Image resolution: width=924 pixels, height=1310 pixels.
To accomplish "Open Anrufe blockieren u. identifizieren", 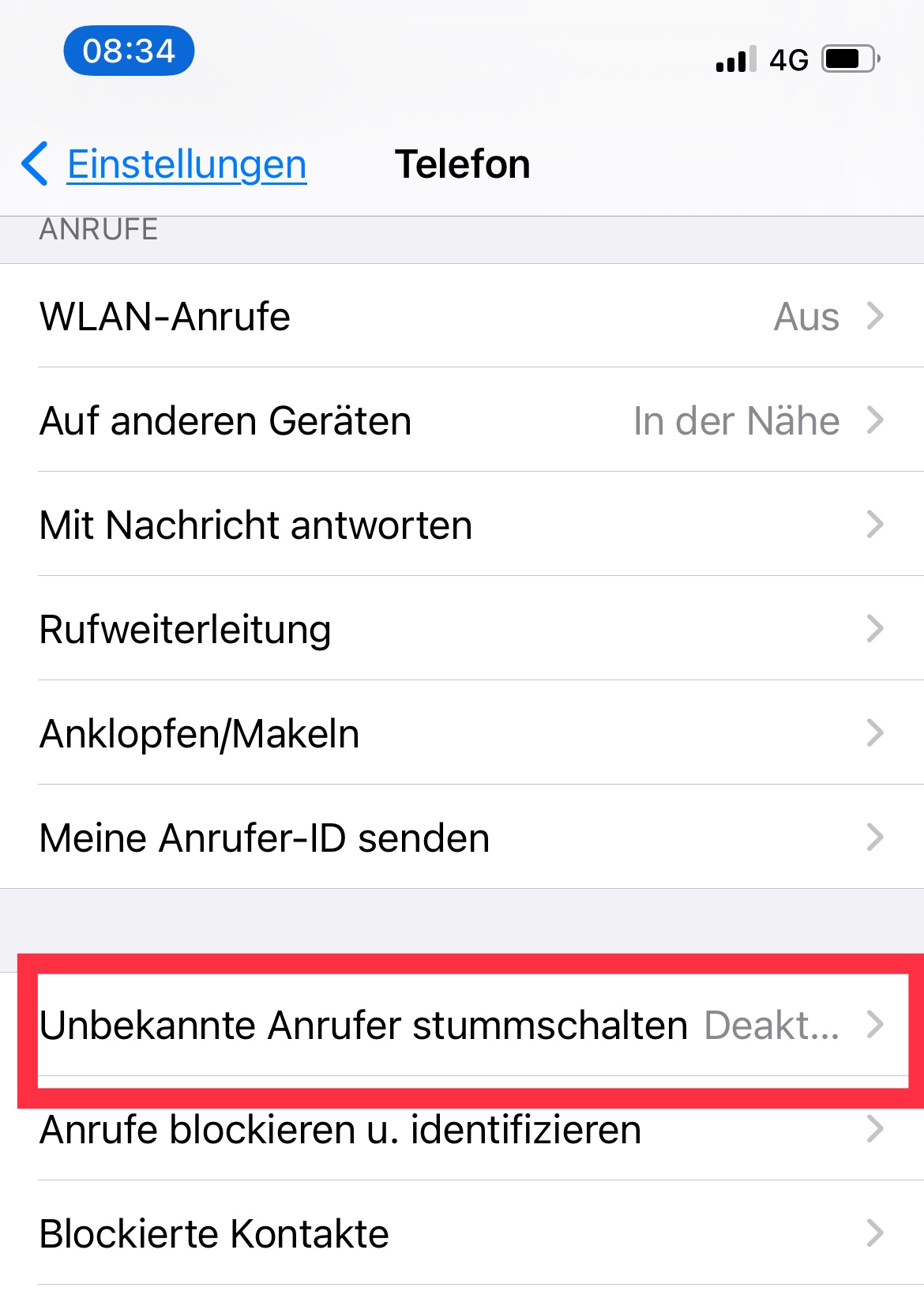I will pos(462,1129).
